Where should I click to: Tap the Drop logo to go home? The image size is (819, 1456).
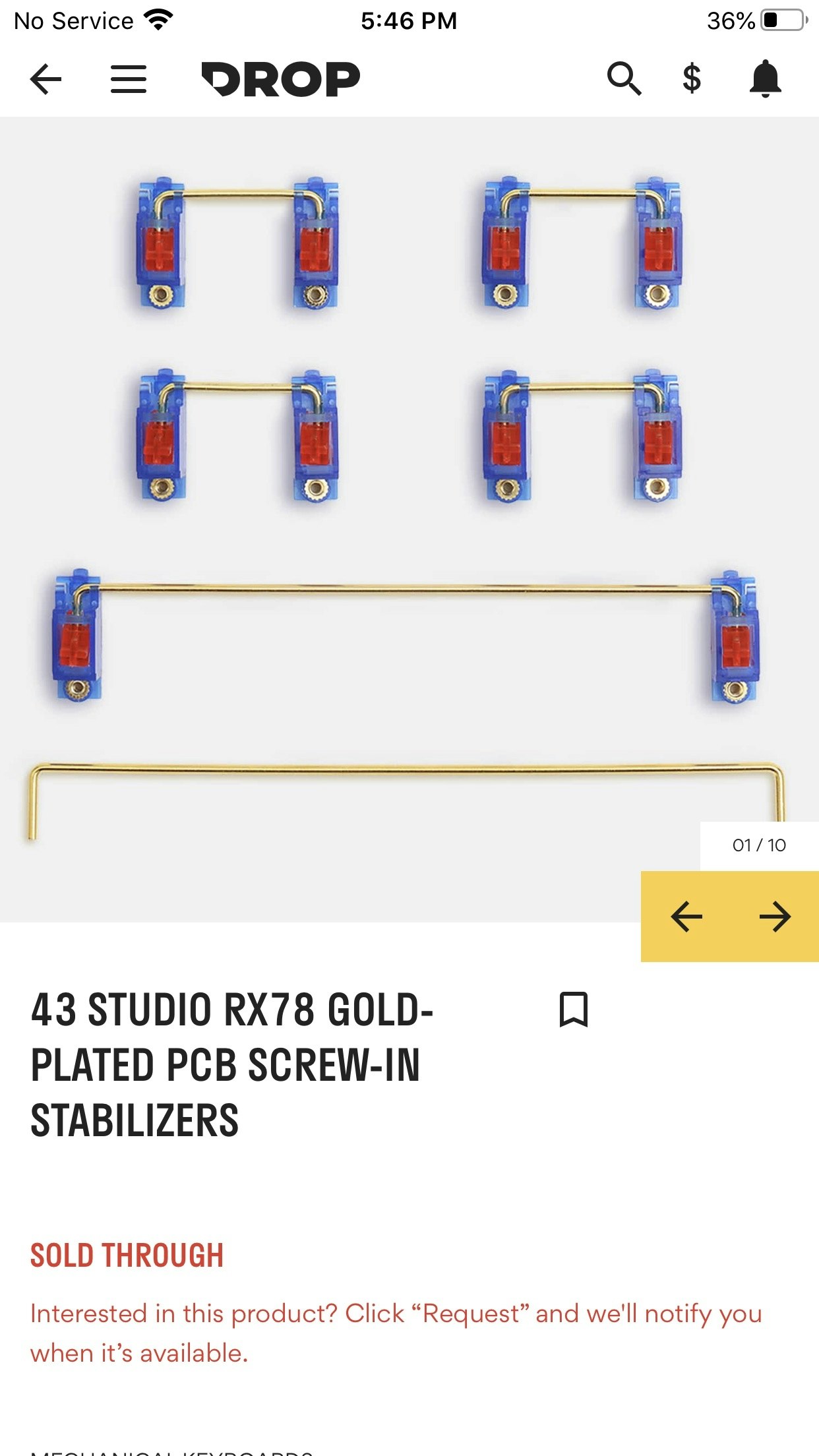[281, 79]
